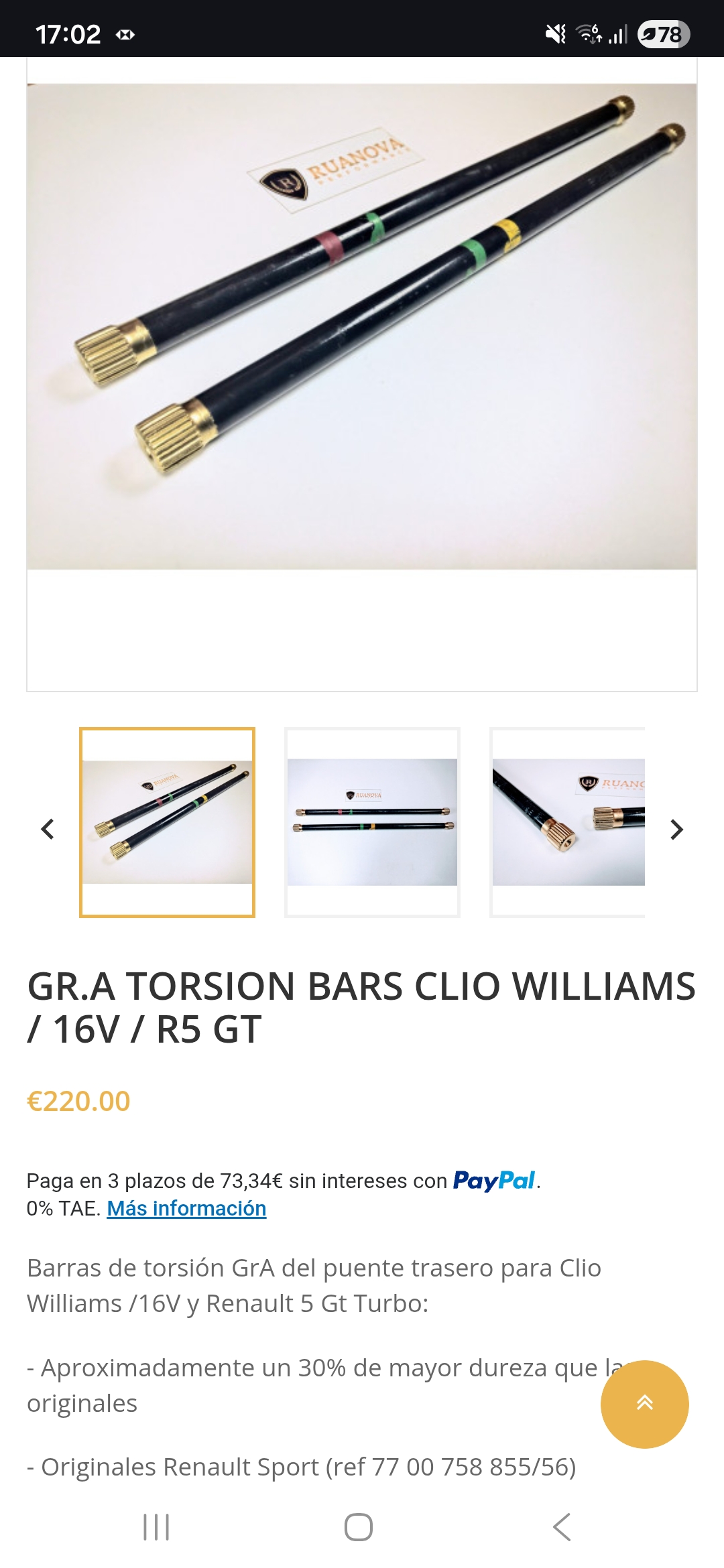
Task: Show next thumbnails with the right arrow
Action: click(676, 830)
